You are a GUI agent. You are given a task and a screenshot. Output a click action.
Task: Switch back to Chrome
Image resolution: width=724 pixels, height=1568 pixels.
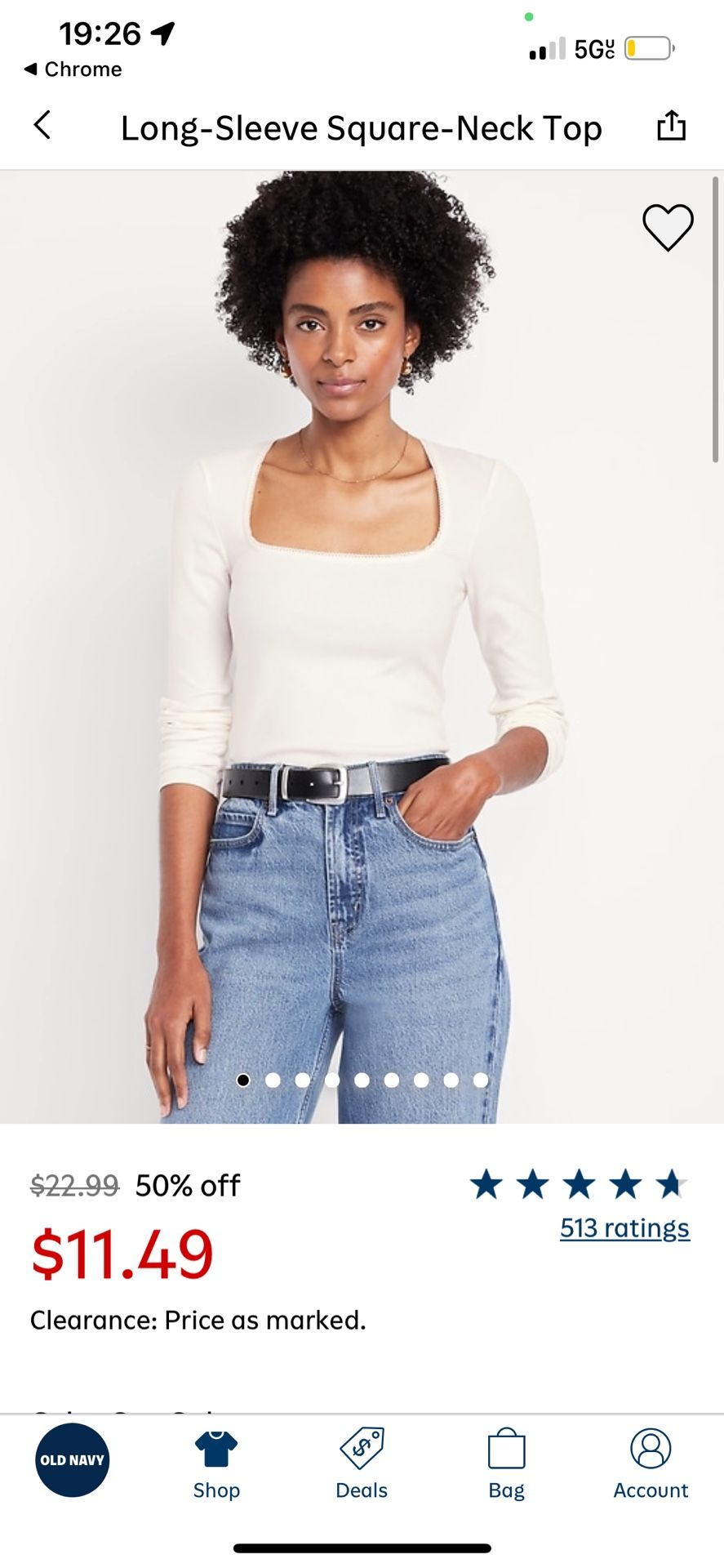pyautogui.click(x=73, y=69)
